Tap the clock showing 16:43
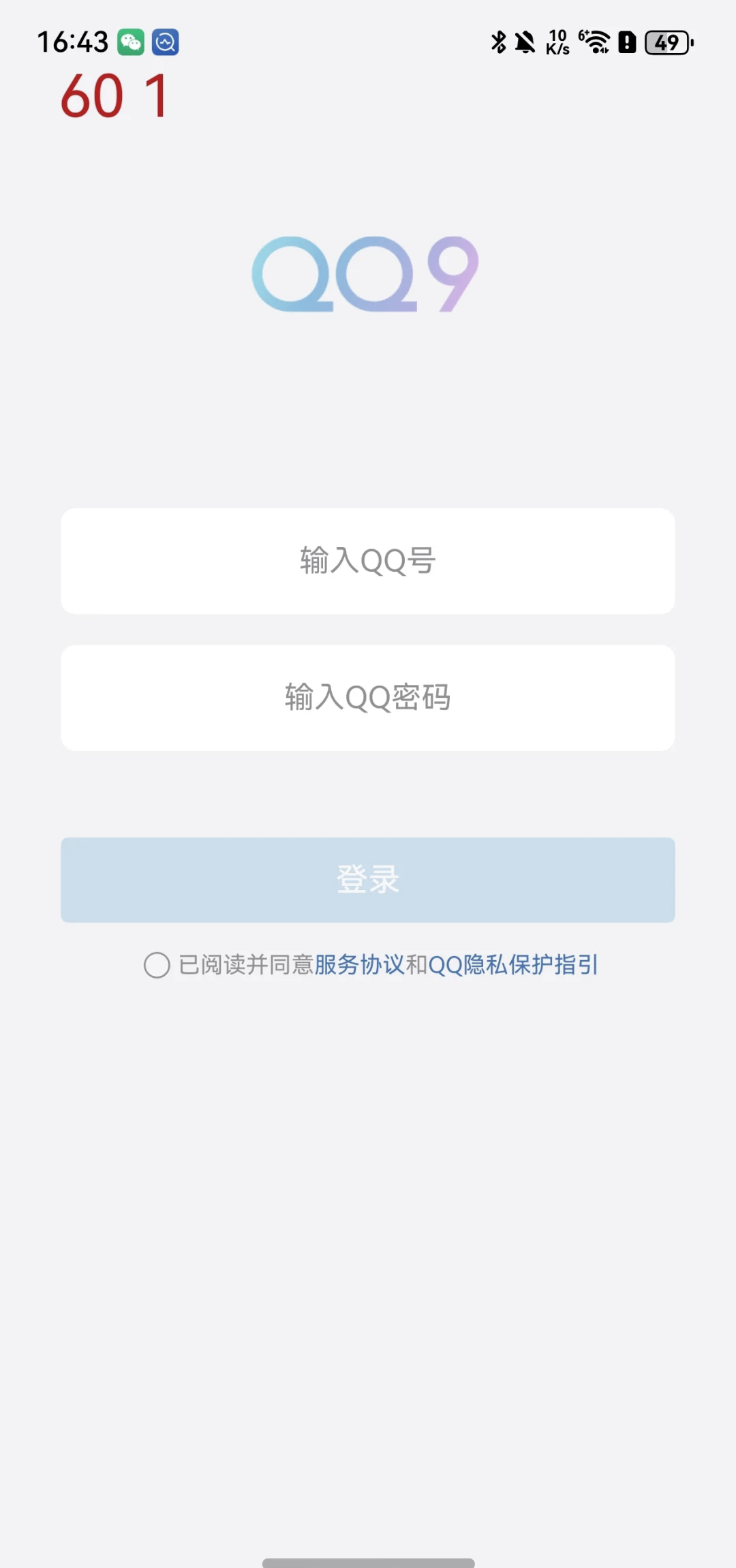 [x=72, y=42]
